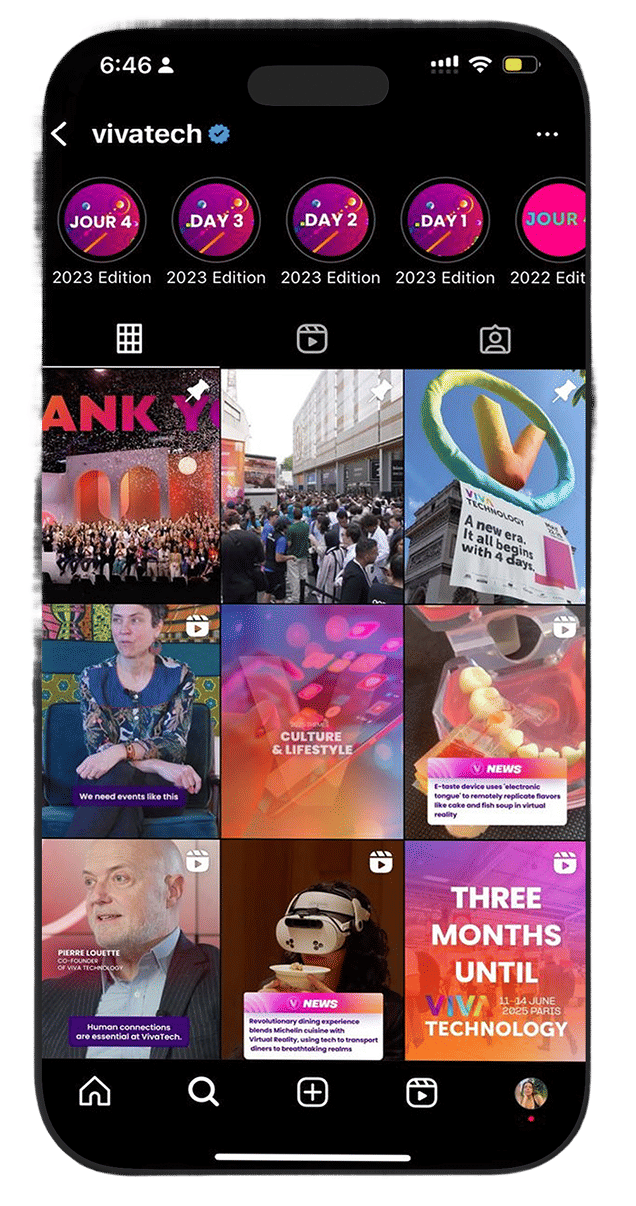Image resolution: width=636 pixels, height=1206 pixels.
Task: View the DAY 2 highlight
Action: pos(331,221)
